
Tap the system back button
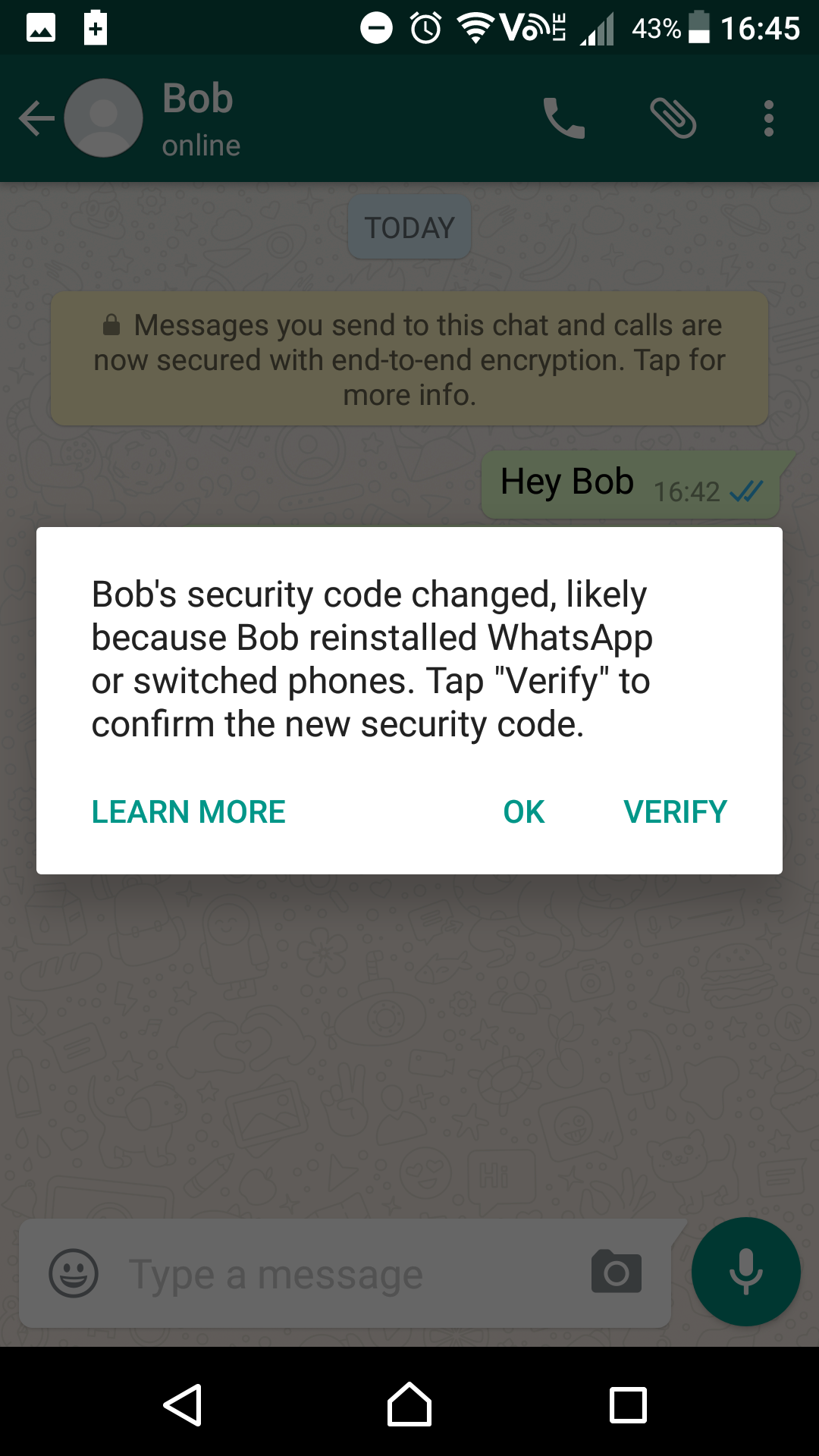pos(184,1404)
